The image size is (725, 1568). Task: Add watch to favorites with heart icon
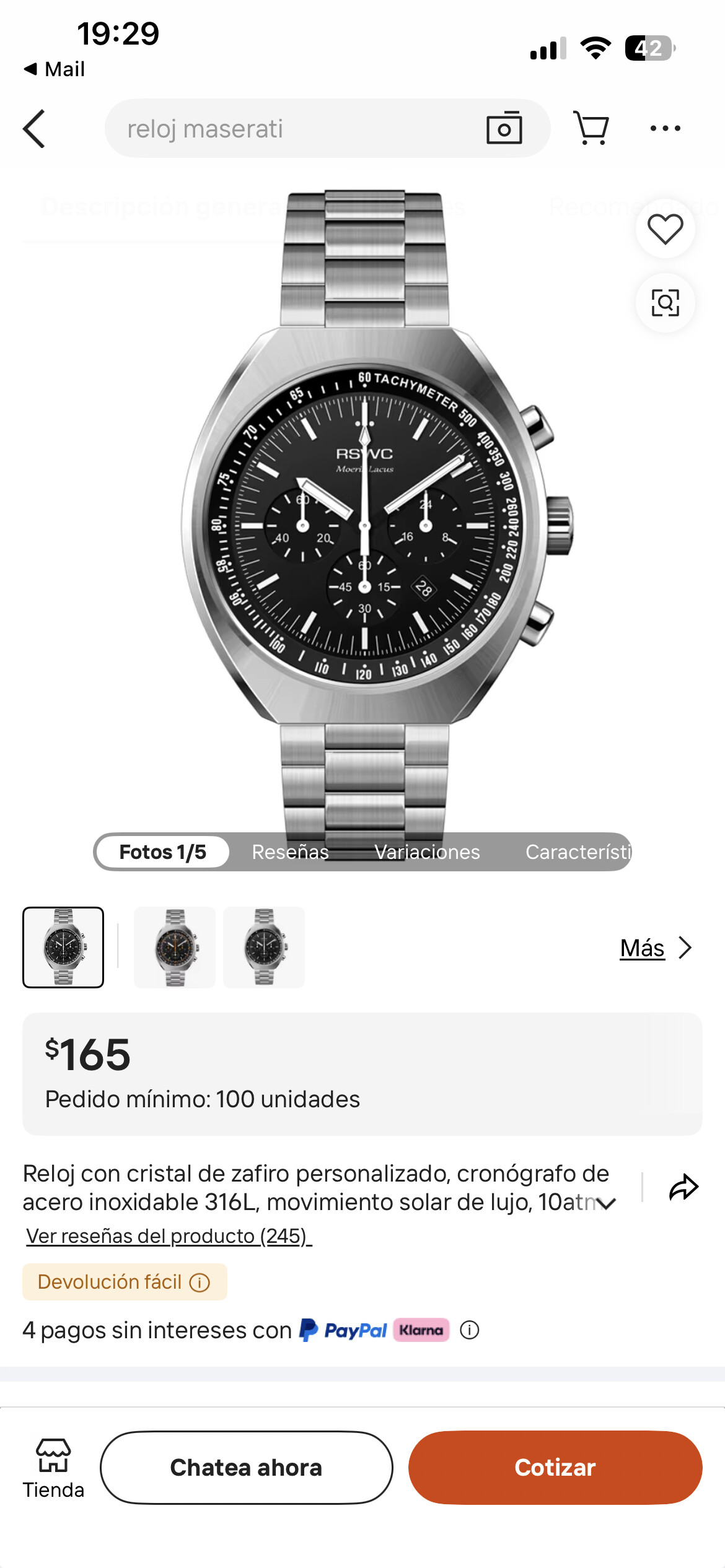[665, 229]
